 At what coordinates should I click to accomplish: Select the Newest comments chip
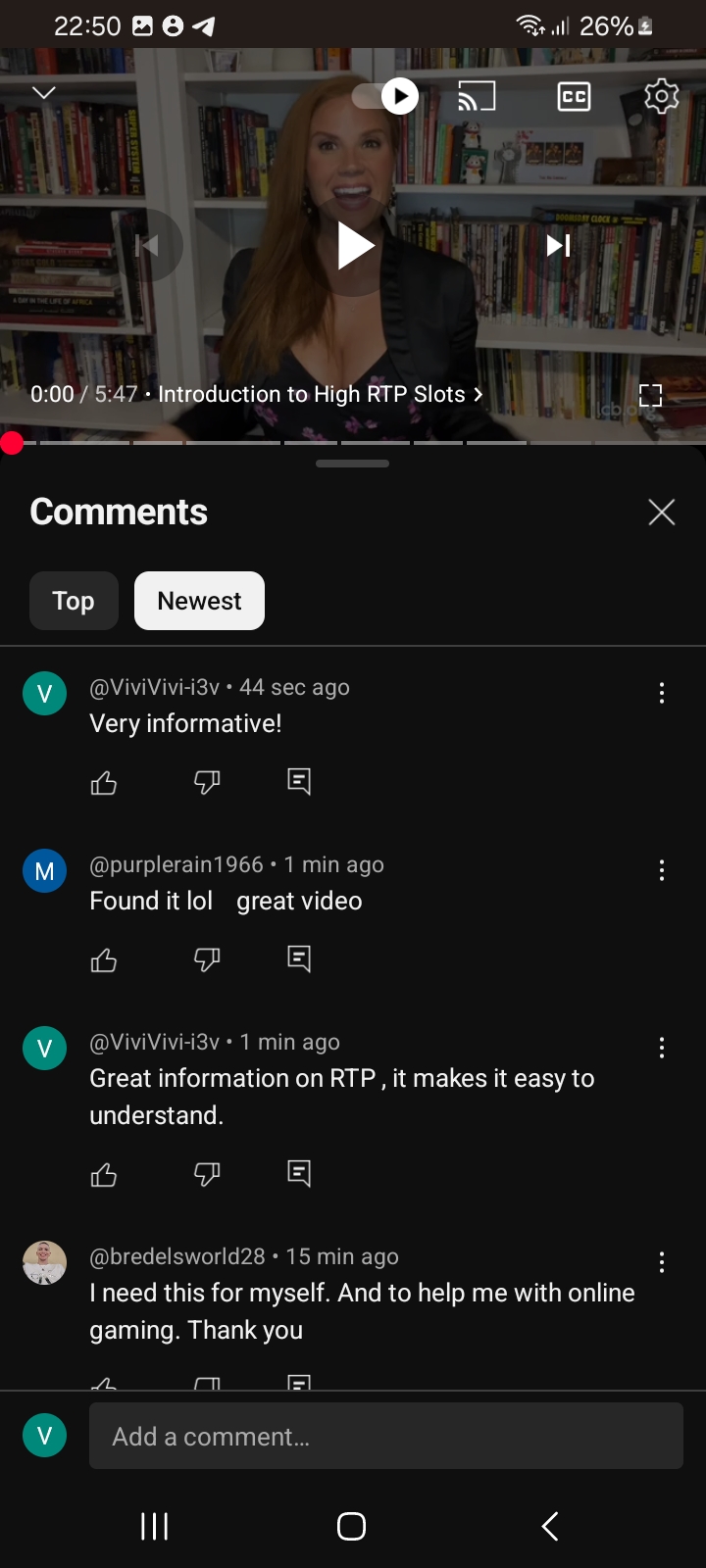coord(199,601)
